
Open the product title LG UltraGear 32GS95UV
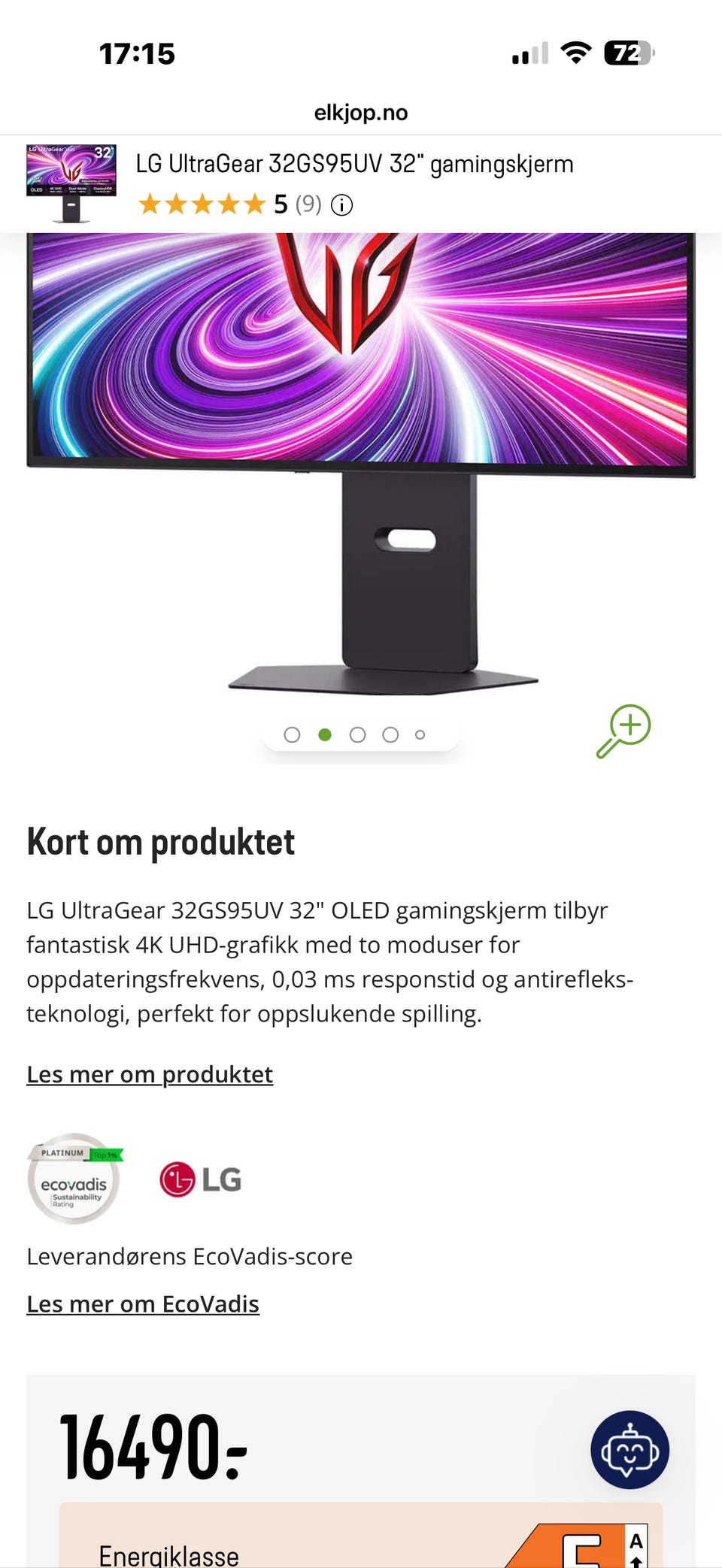[x=353, y=164]
